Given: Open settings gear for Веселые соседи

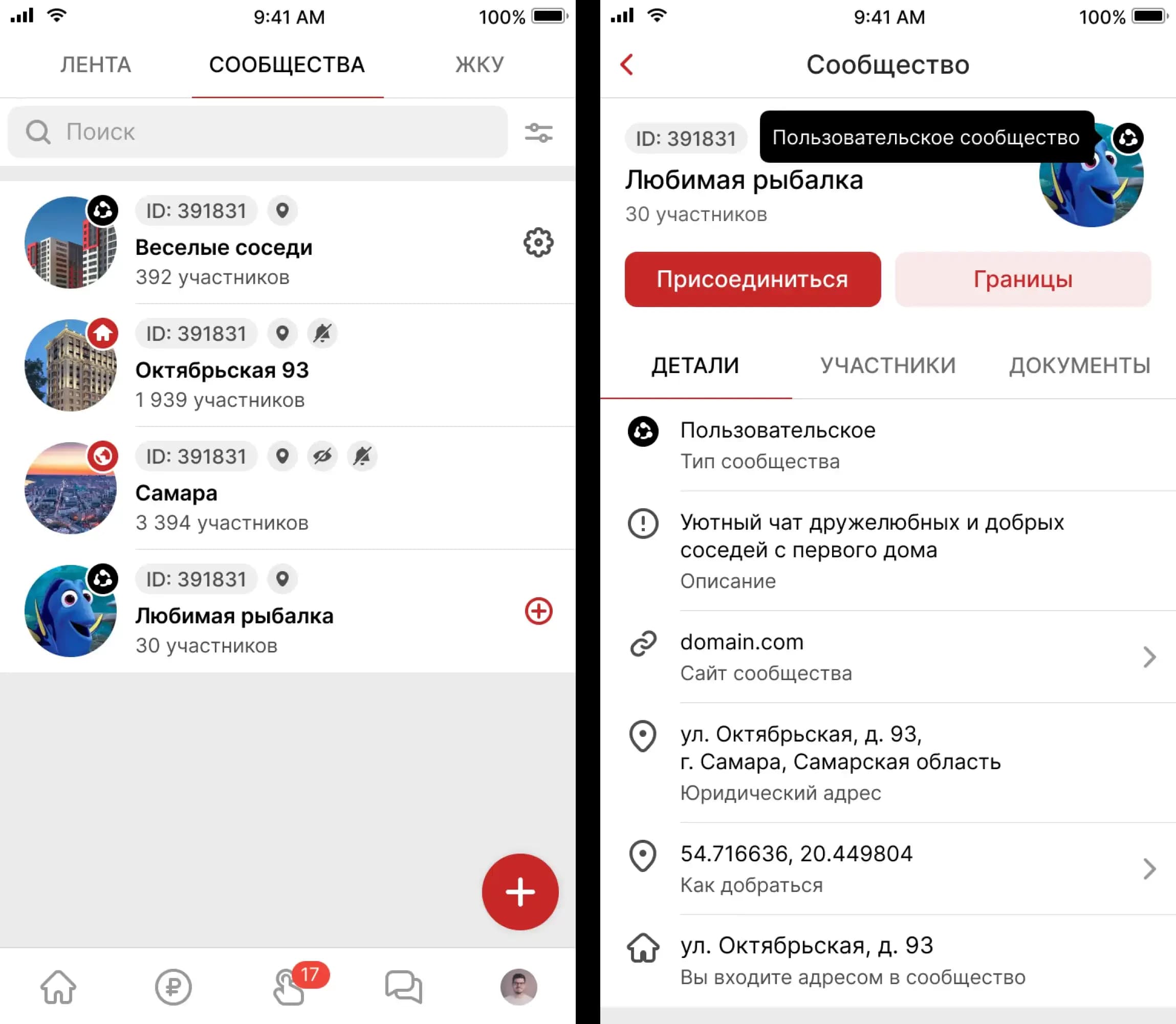Looking at the screenshot, I should click(x=538, y=243).
